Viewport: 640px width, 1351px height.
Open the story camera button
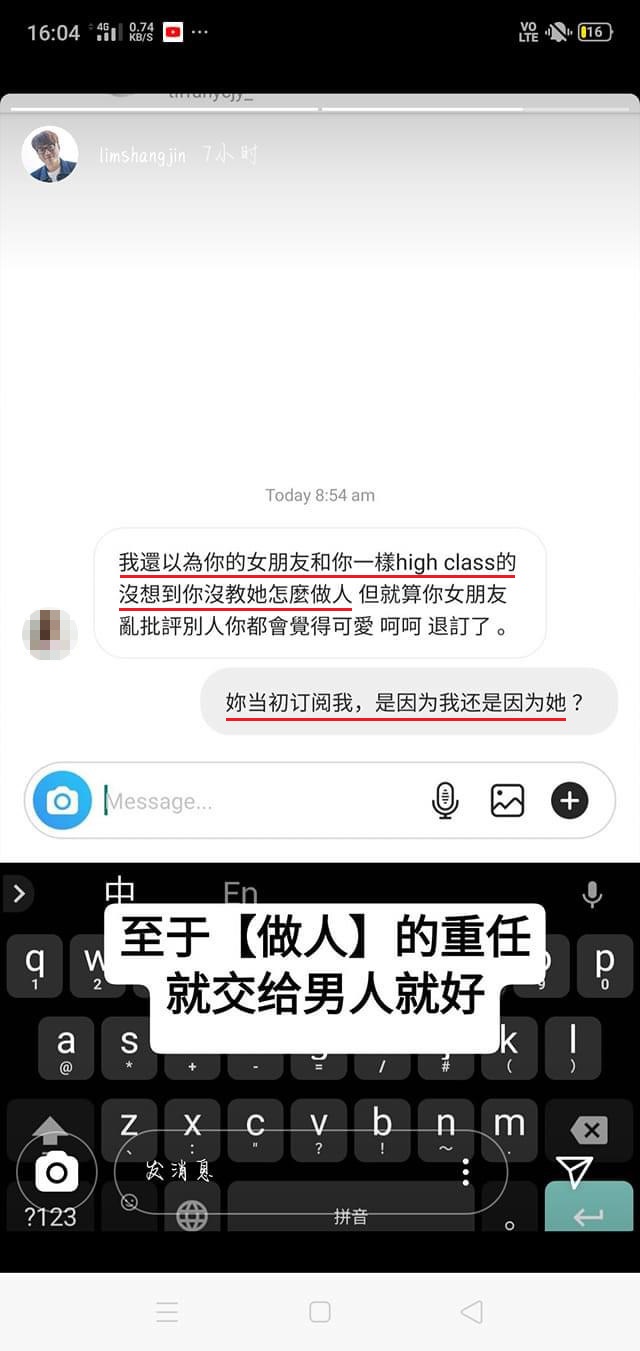coord(57,1171)
